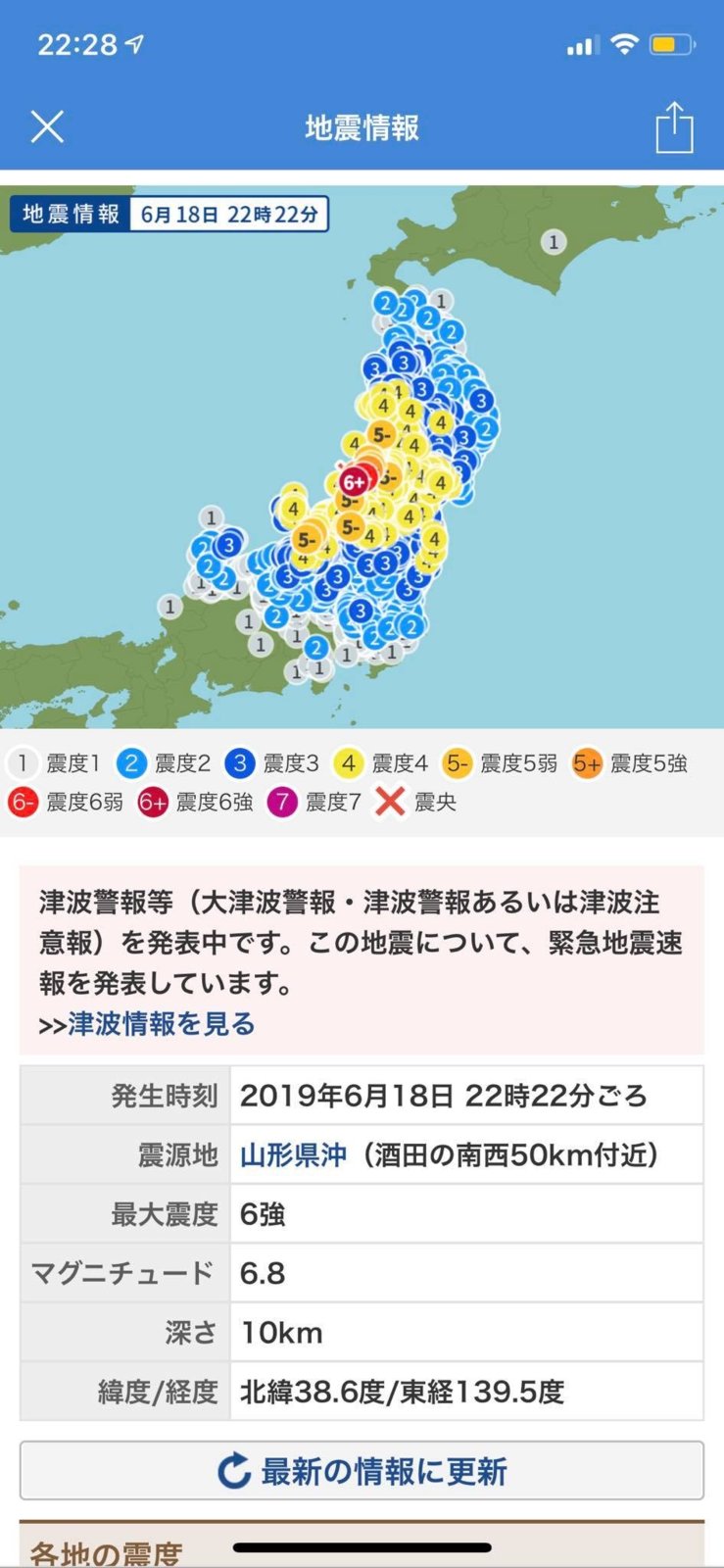Open the 津波情報を見る link
This screenshot has width=724, height=1568.
[161, 1024]
